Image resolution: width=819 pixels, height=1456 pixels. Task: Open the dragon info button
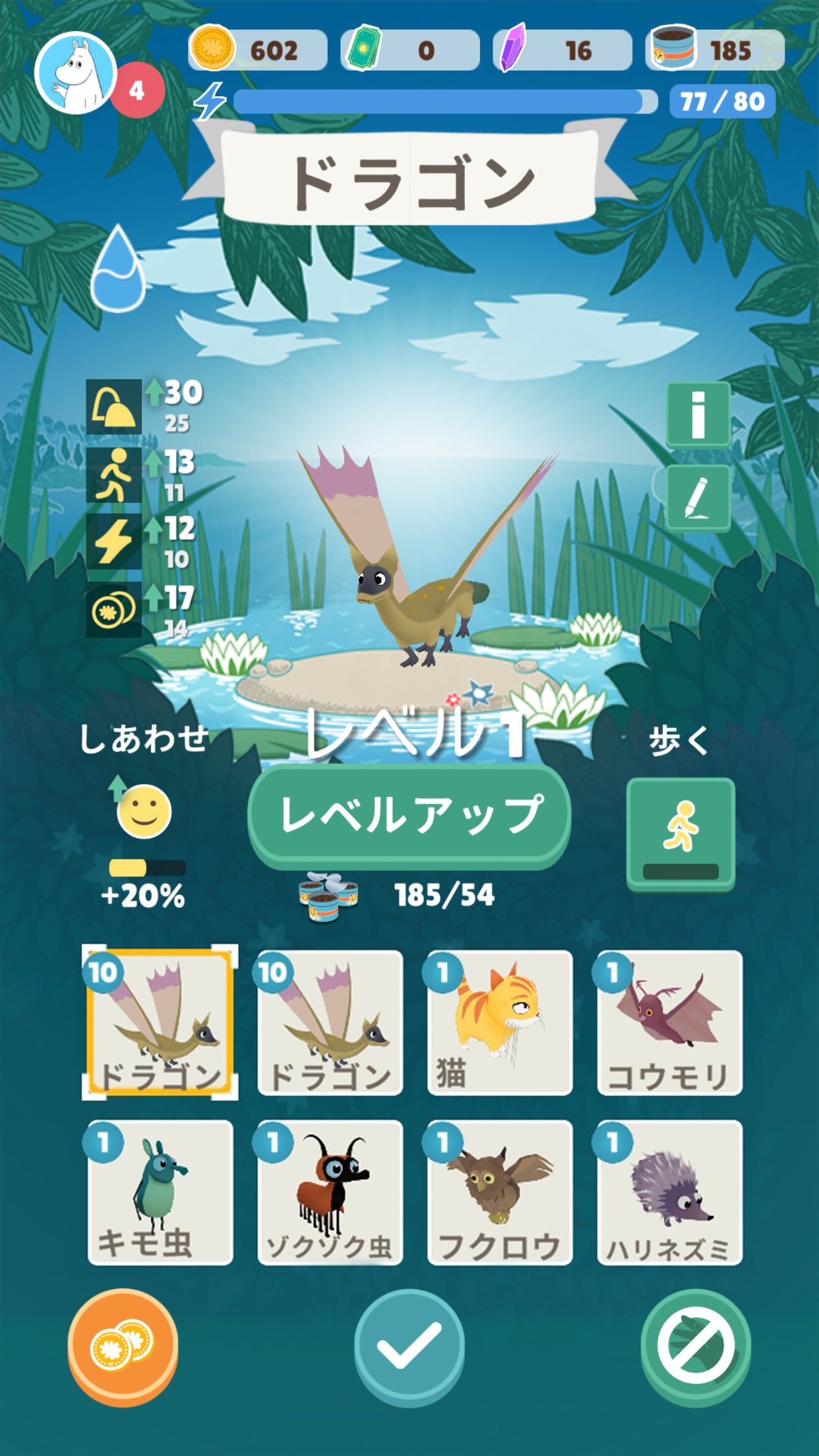pos(698,415)
